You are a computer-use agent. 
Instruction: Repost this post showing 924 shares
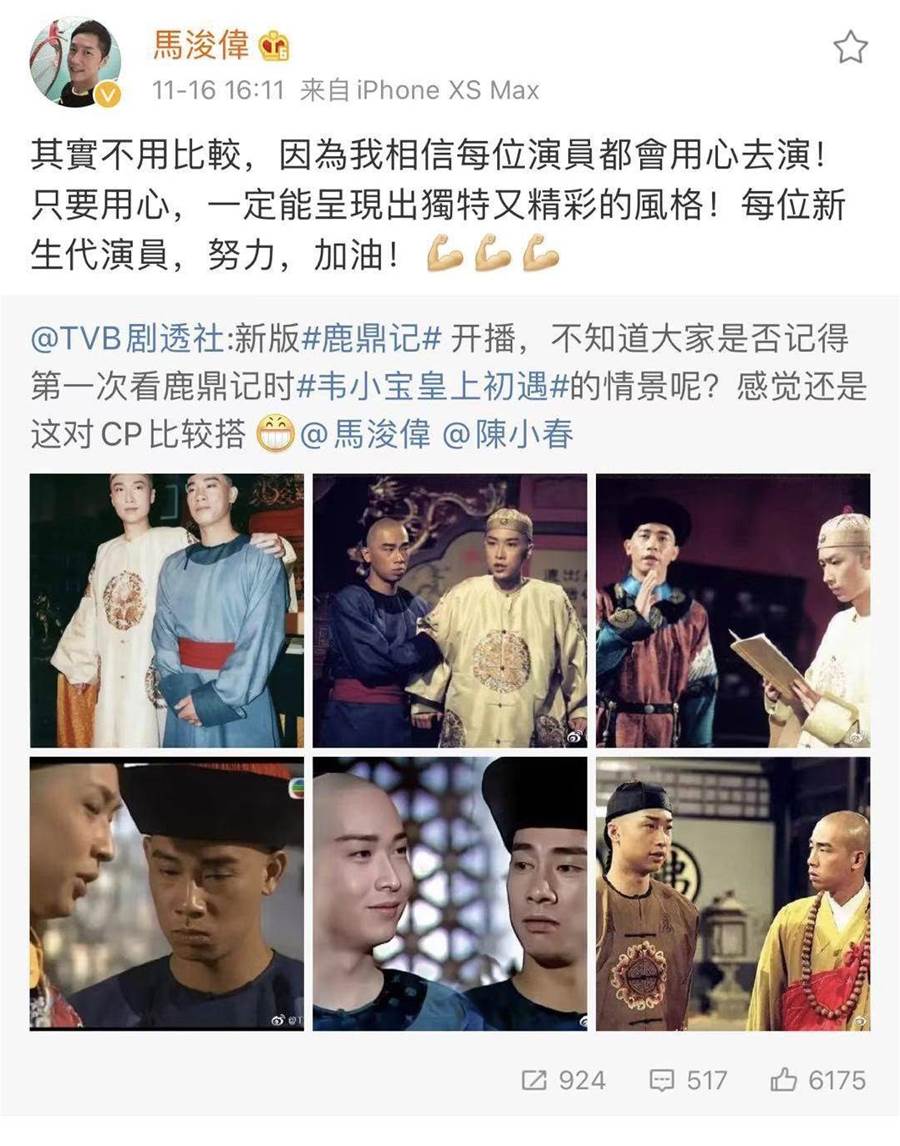[x=564, y=1080]
